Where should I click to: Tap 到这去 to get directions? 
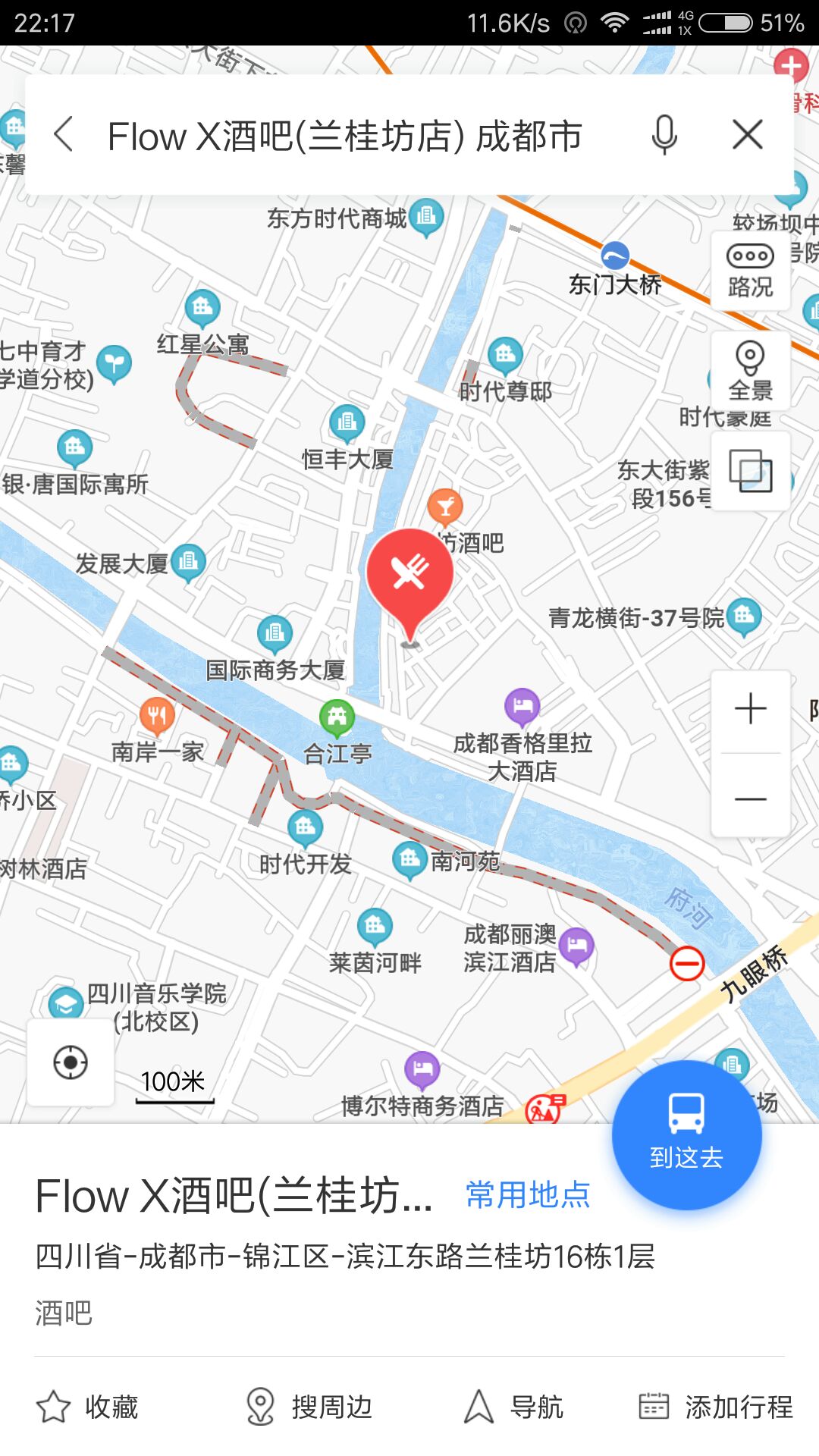point(686,1134)
